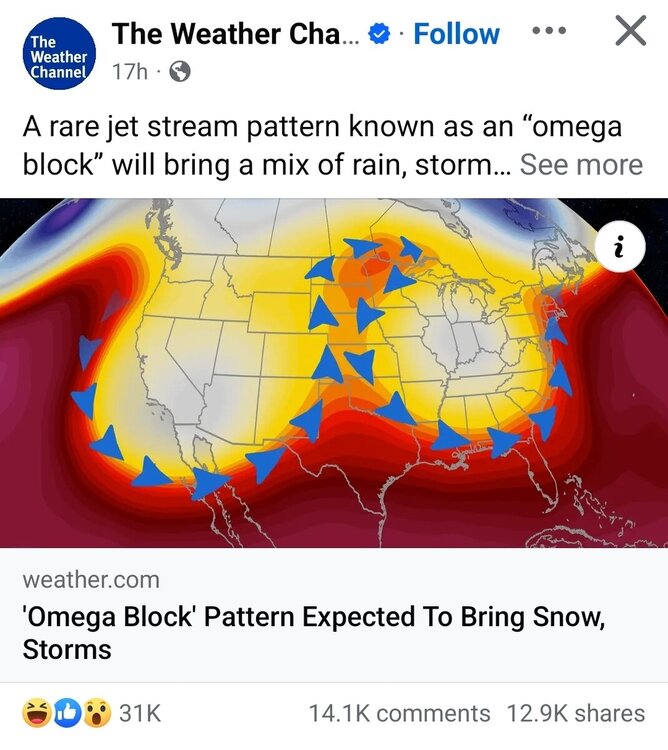The image size is (668, 750).
Task: Expand the caption with See more
Action: pyautogui.click(x=581, y=165)
